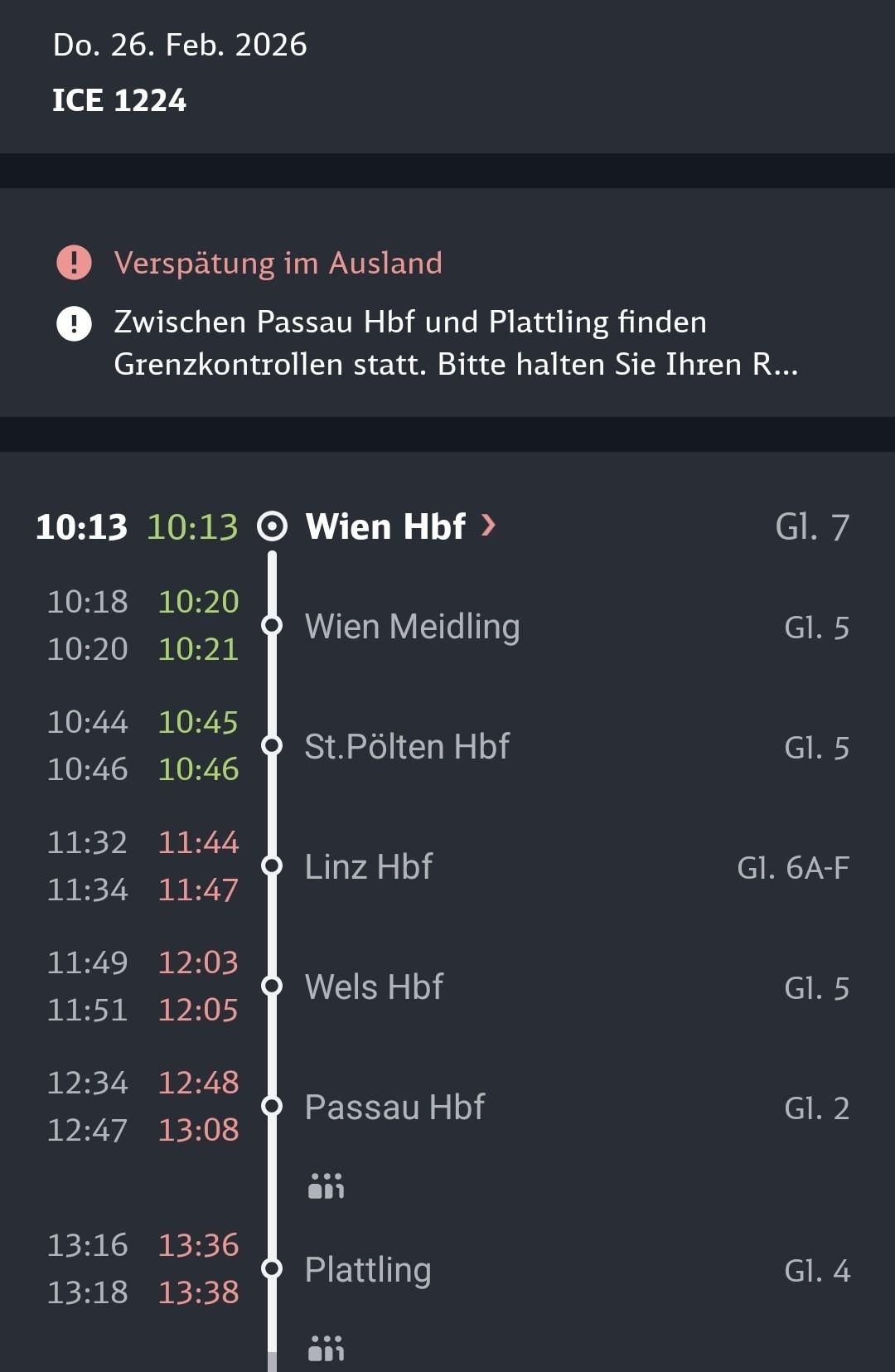Show Passau Hbf stop details
The height and width of the screenshot is (1372, 895).
click(394, 1108)
